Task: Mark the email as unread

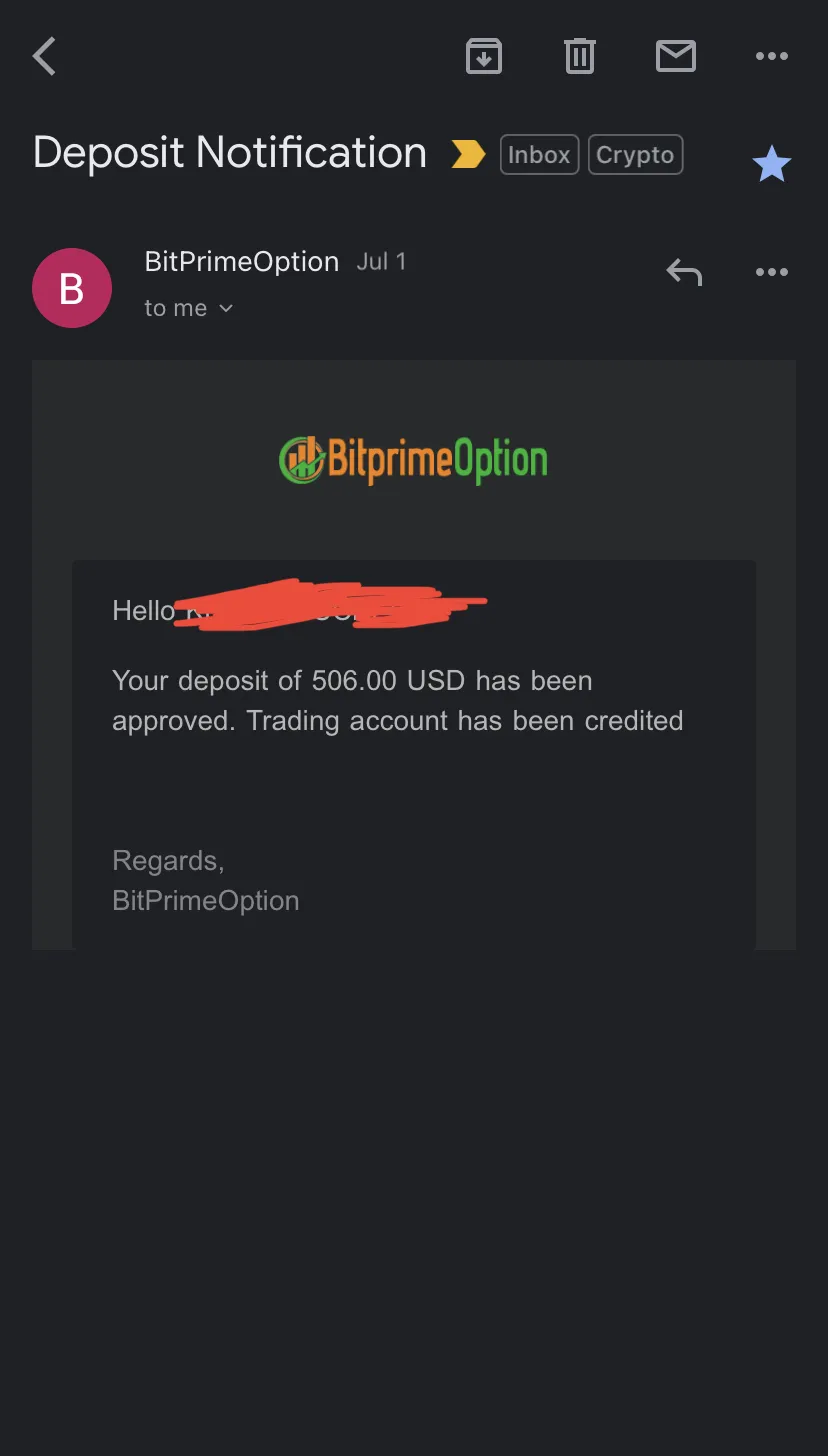Action: [676, 56]
